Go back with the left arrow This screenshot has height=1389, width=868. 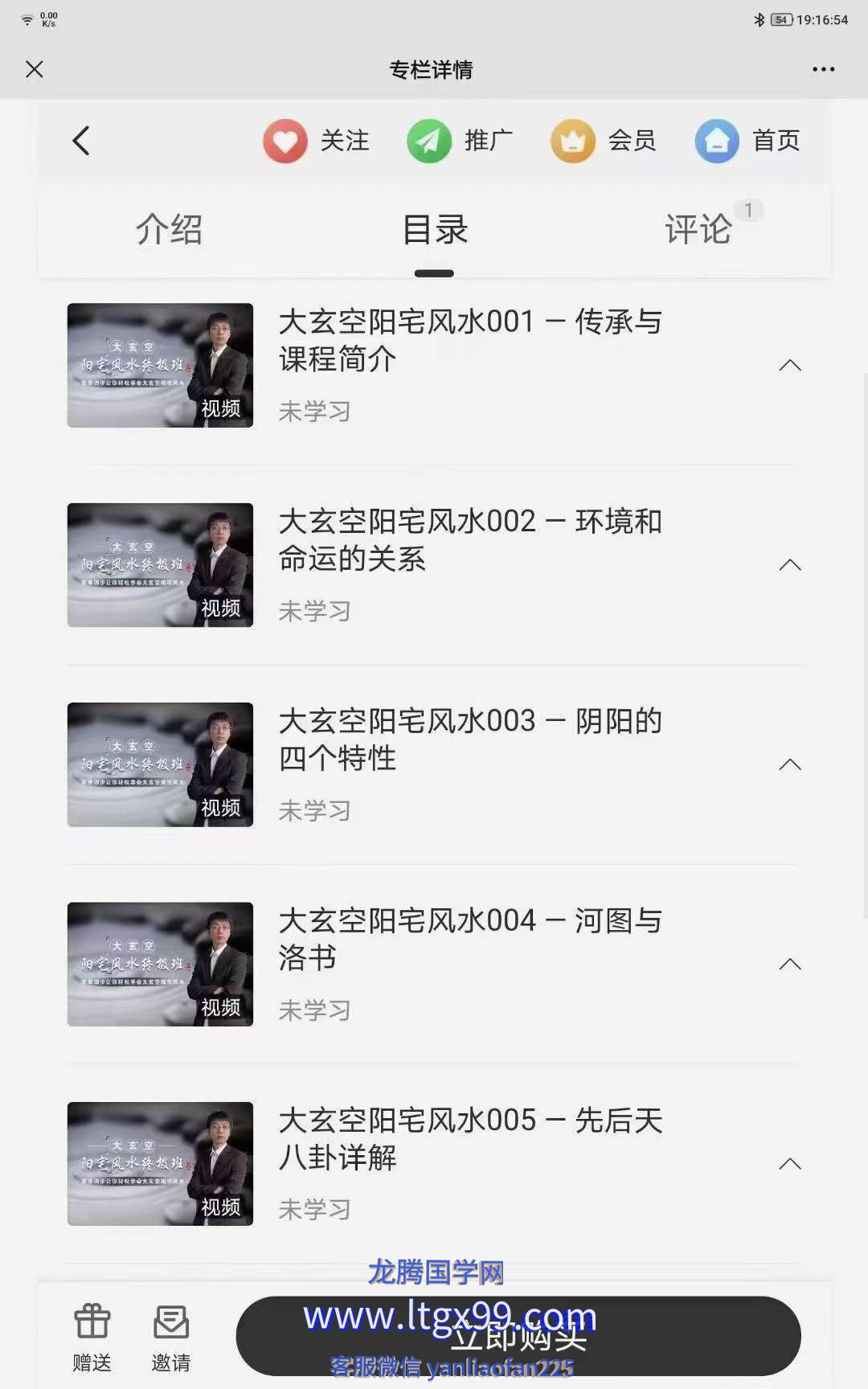pos(81,141)
